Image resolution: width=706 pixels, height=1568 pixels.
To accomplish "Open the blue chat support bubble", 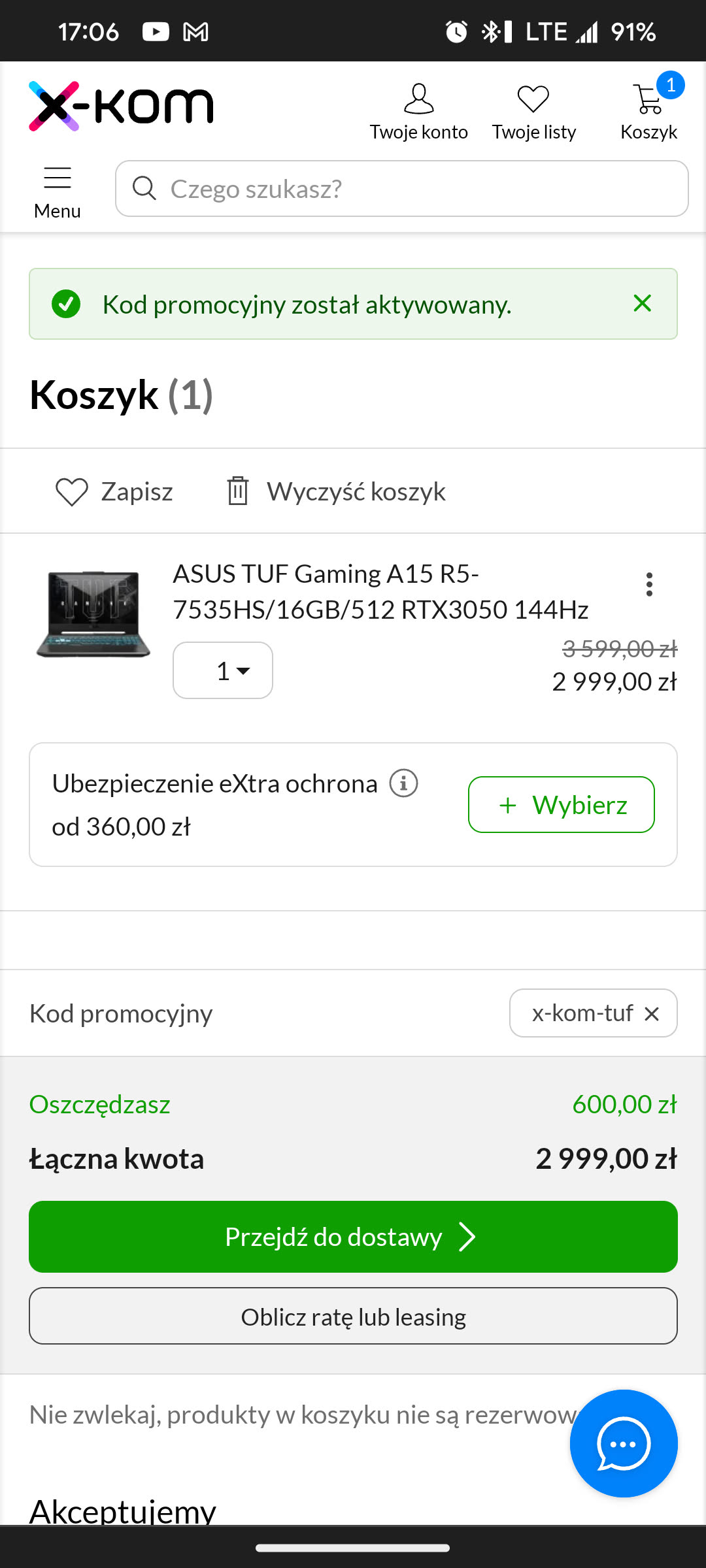I will point(624,1443).
